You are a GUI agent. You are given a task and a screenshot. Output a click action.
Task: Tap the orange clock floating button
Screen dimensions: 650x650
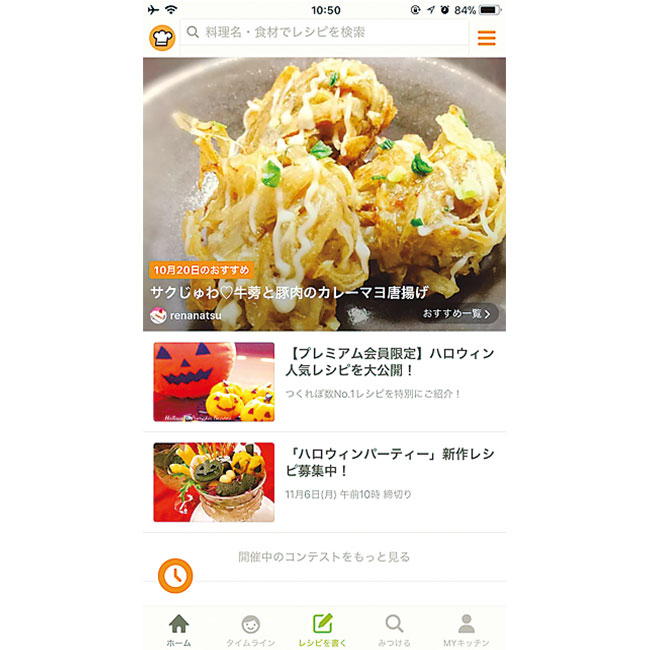click(x=175, y=575)
